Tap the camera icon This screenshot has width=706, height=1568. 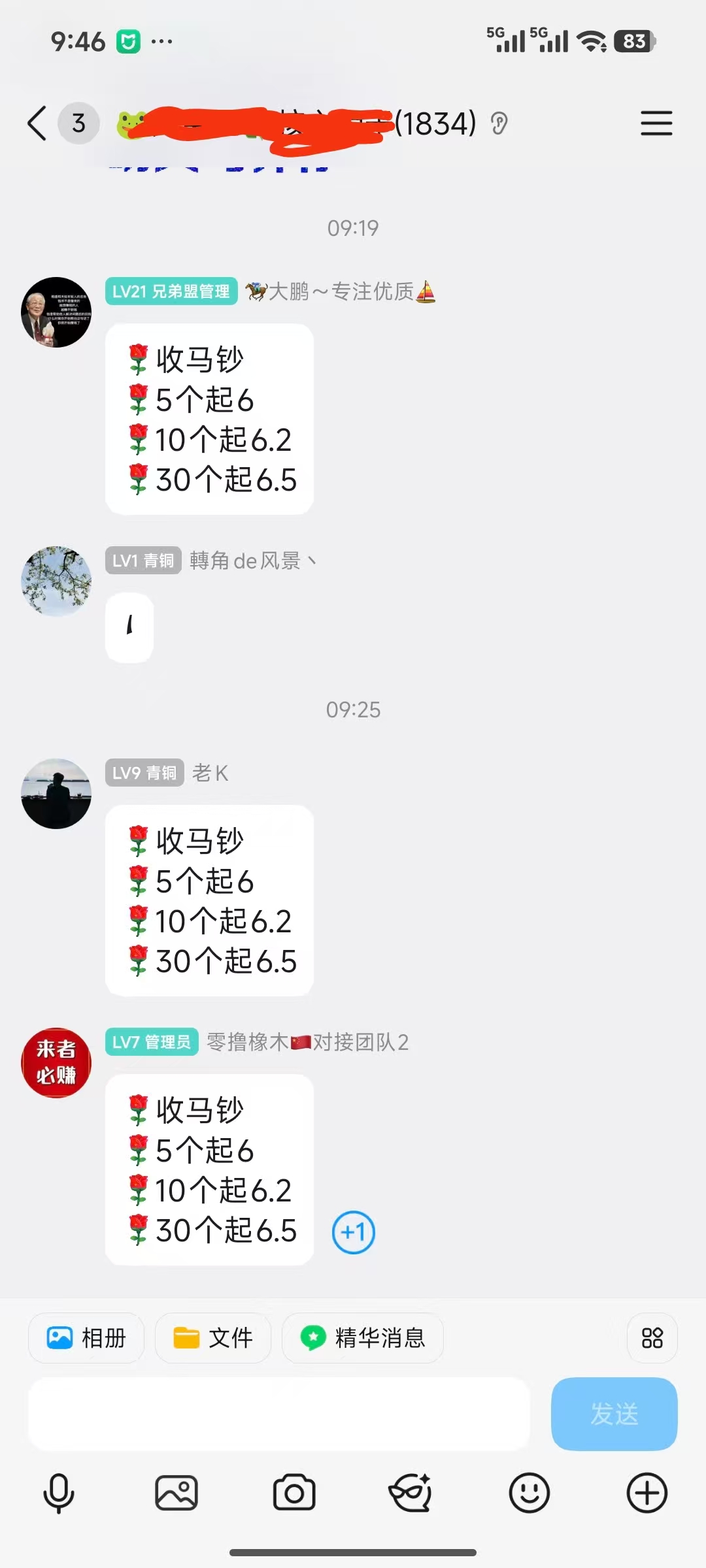click(293, 1492)
